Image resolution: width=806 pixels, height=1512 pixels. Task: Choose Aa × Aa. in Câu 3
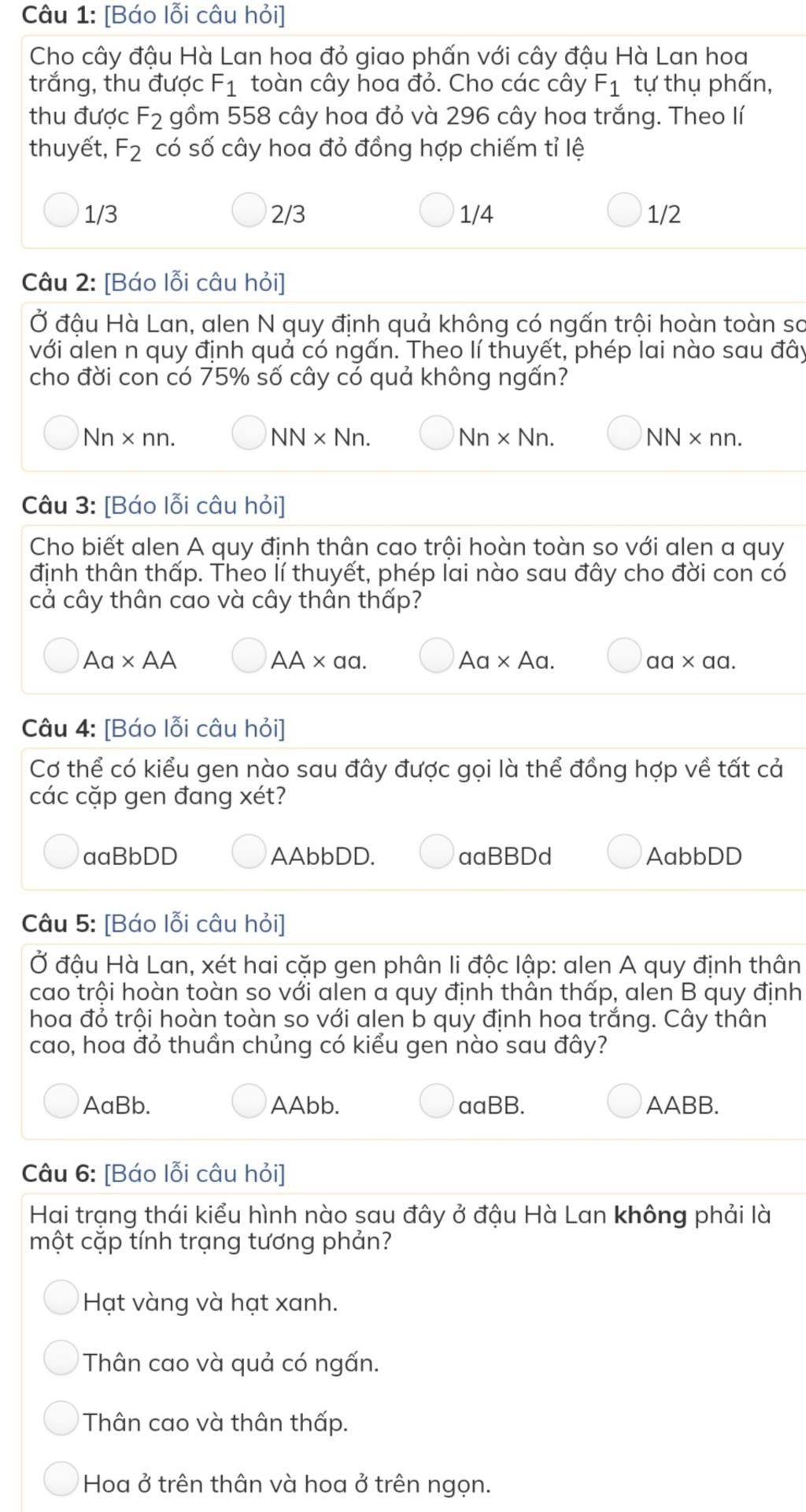coord(436,657)
